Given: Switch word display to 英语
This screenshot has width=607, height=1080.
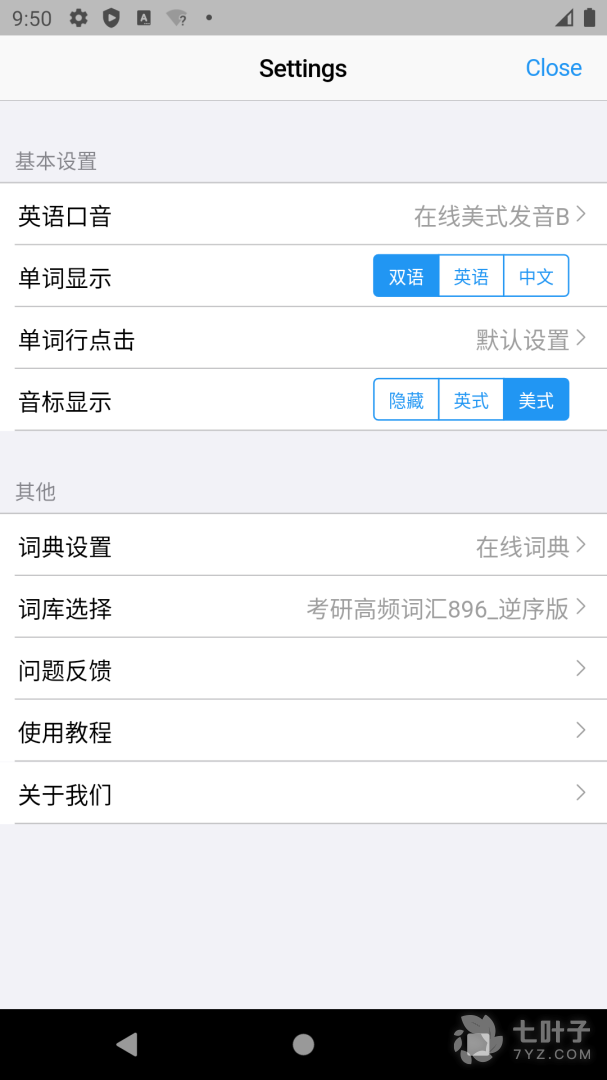Looking at the screenshot, I should 471,277.
